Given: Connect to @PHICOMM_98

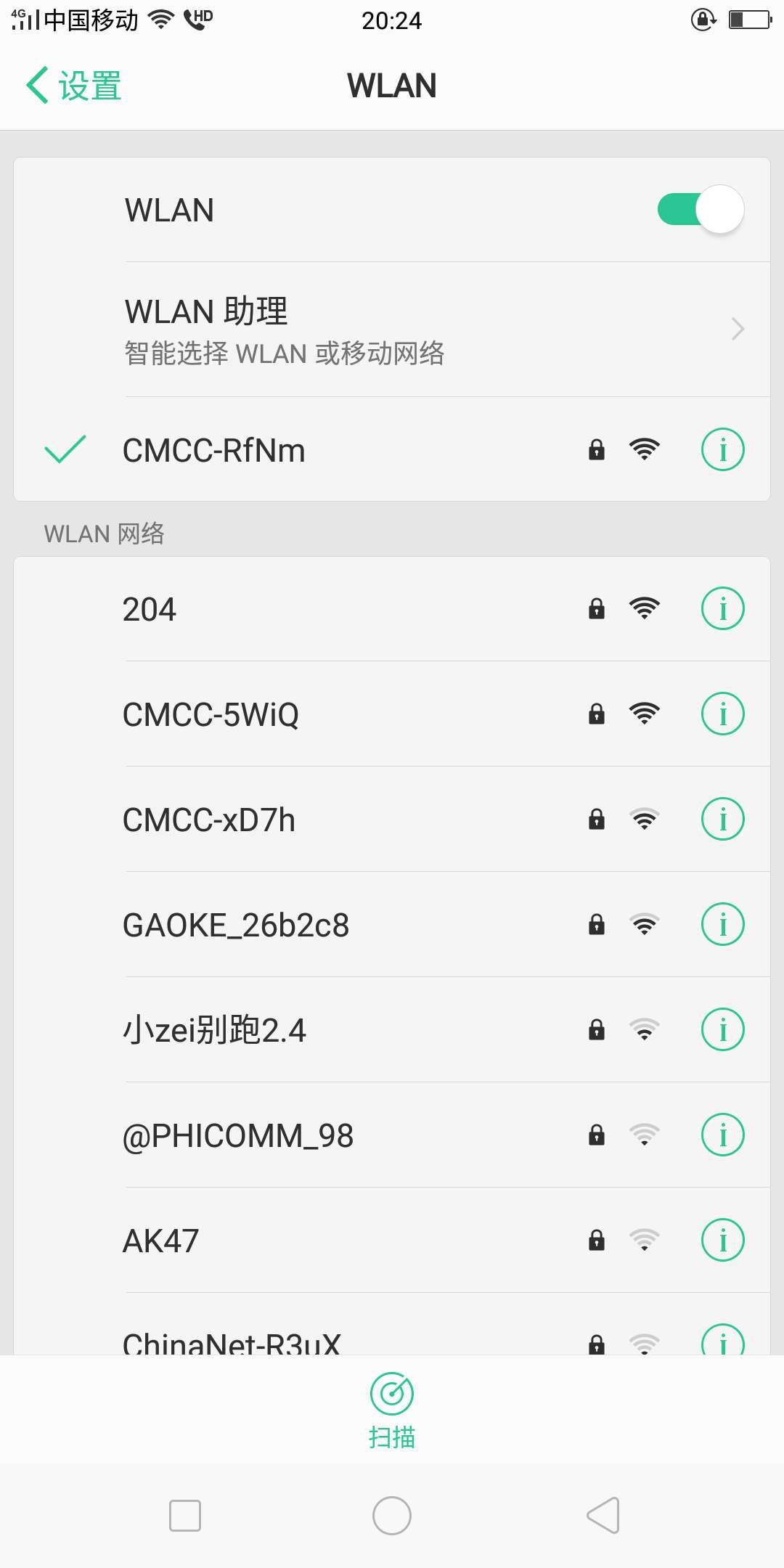Looking at the screenshot, I should [x=290, y=1135].
